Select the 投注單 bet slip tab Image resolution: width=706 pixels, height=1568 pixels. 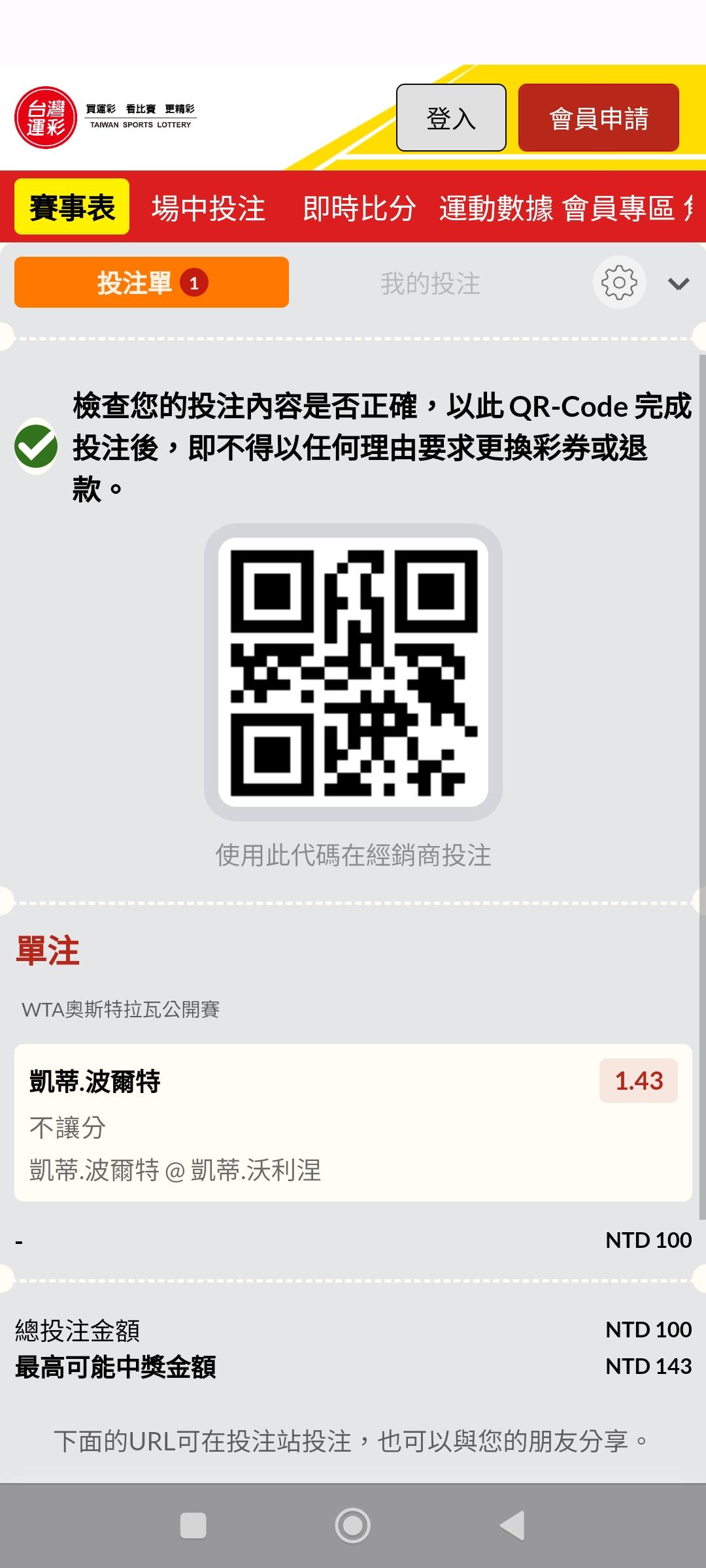pyautogui.click(x=152, y=282)
